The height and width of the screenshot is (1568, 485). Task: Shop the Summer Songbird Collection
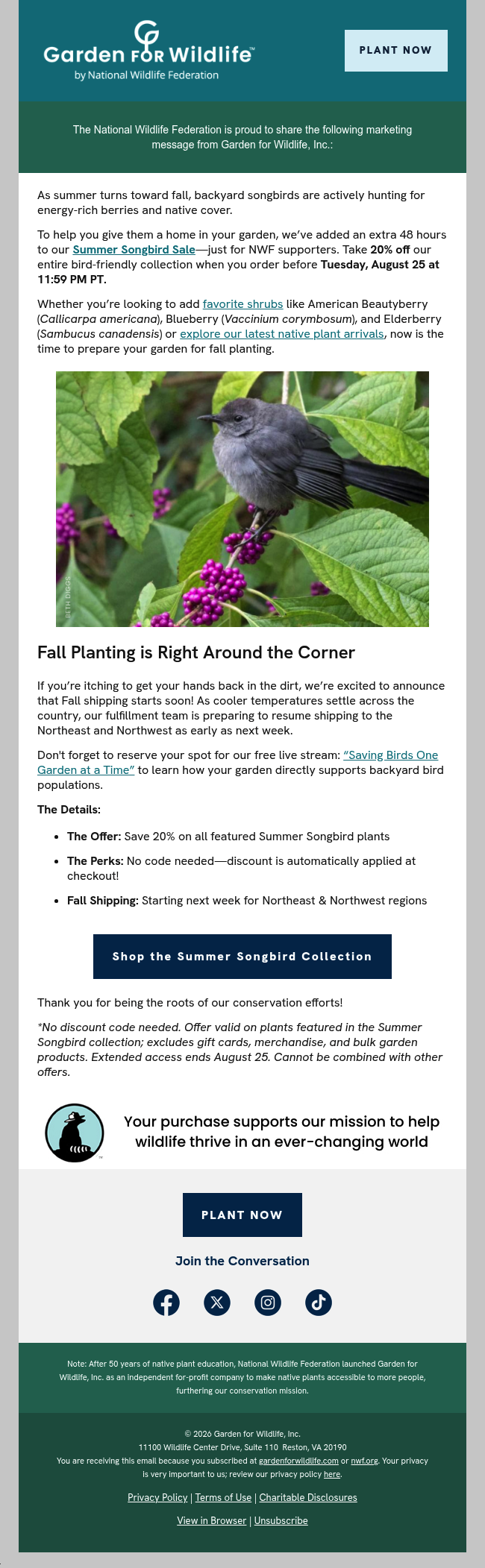tap(242, 957)
